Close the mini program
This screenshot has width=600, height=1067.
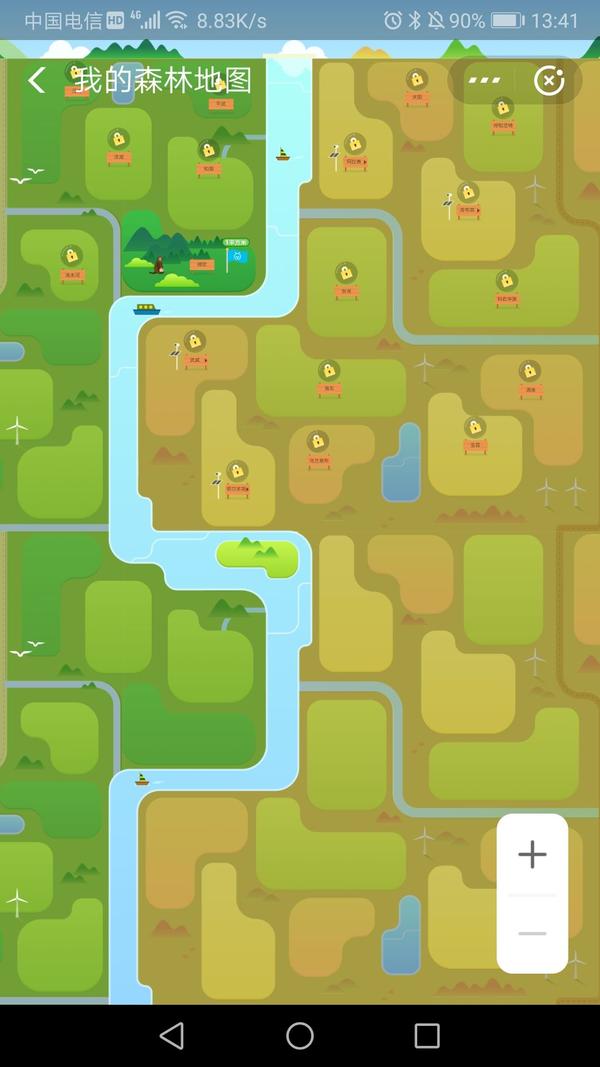[x=549, y=80]
